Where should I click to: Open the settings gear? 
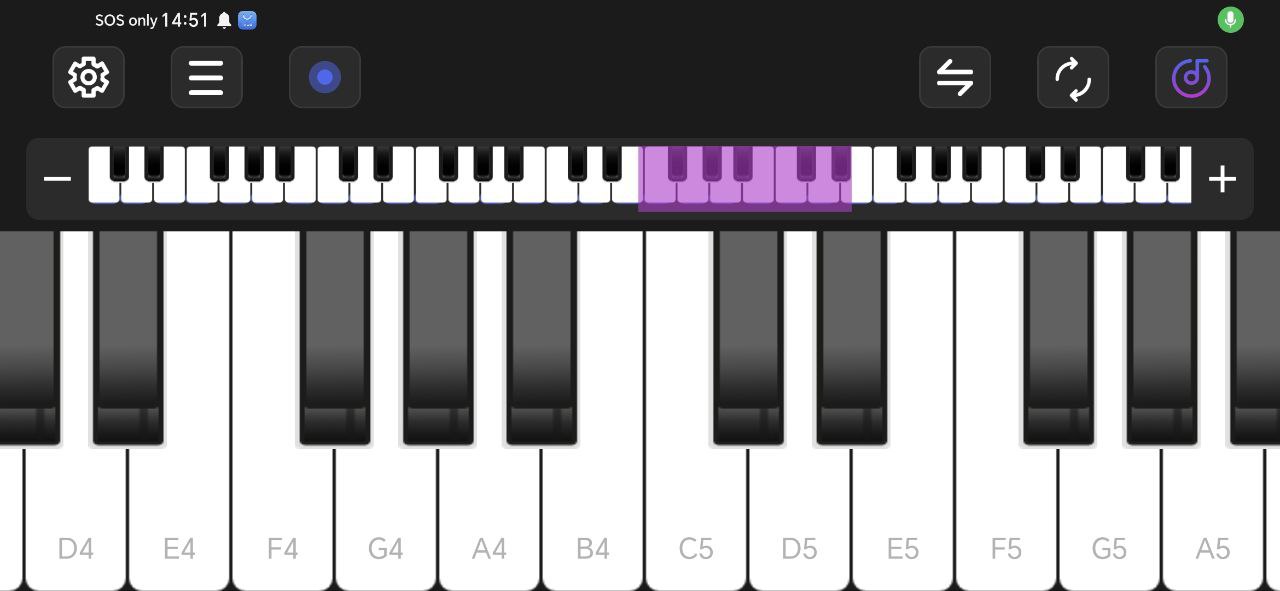pos(88,77)
